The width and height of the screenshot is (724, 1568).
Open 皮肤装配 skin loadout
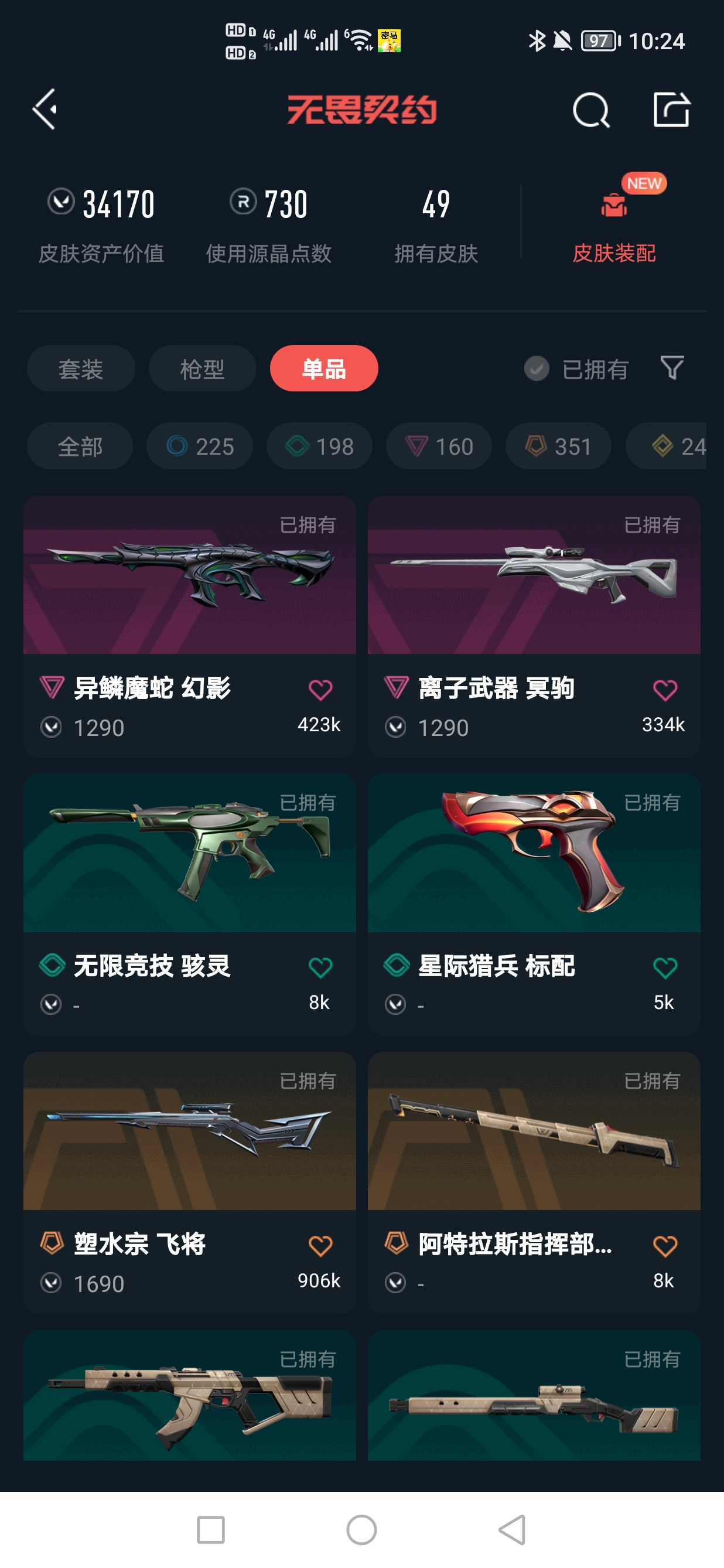(x=613, y=225)
